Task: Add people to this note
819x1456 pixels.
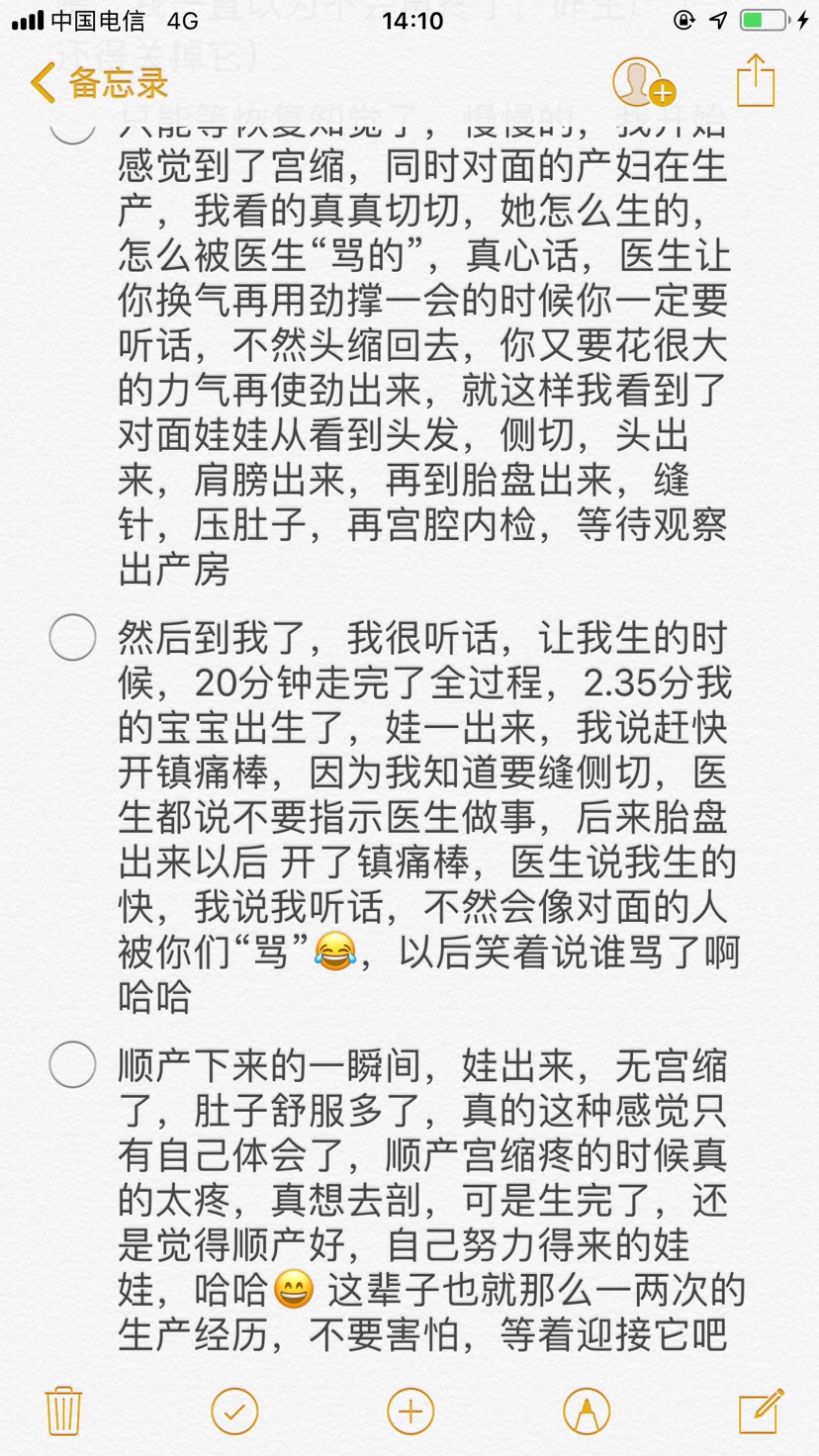Action: pos(641,83)
